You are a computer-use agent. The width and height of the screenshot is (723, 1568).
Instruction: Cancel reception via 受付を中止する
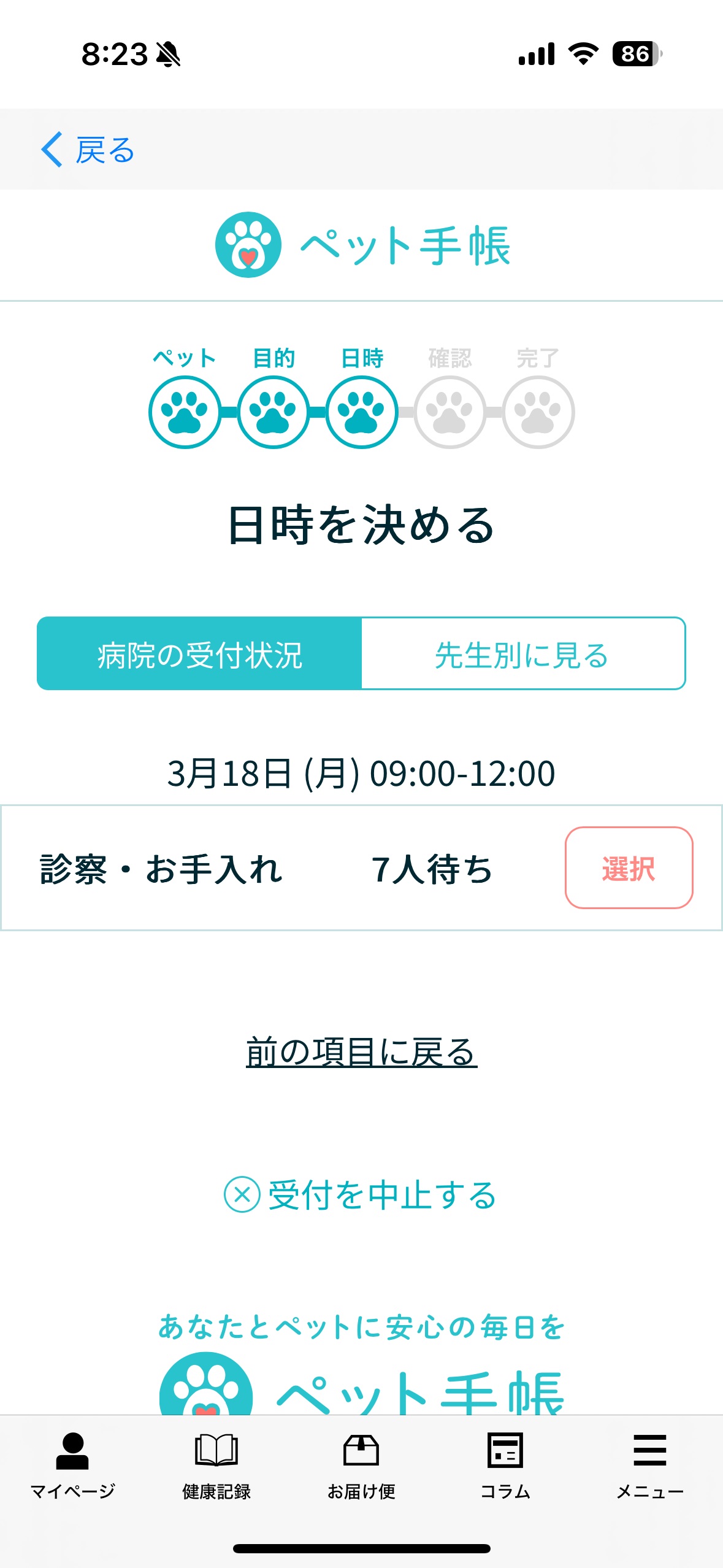point(361,1194)
